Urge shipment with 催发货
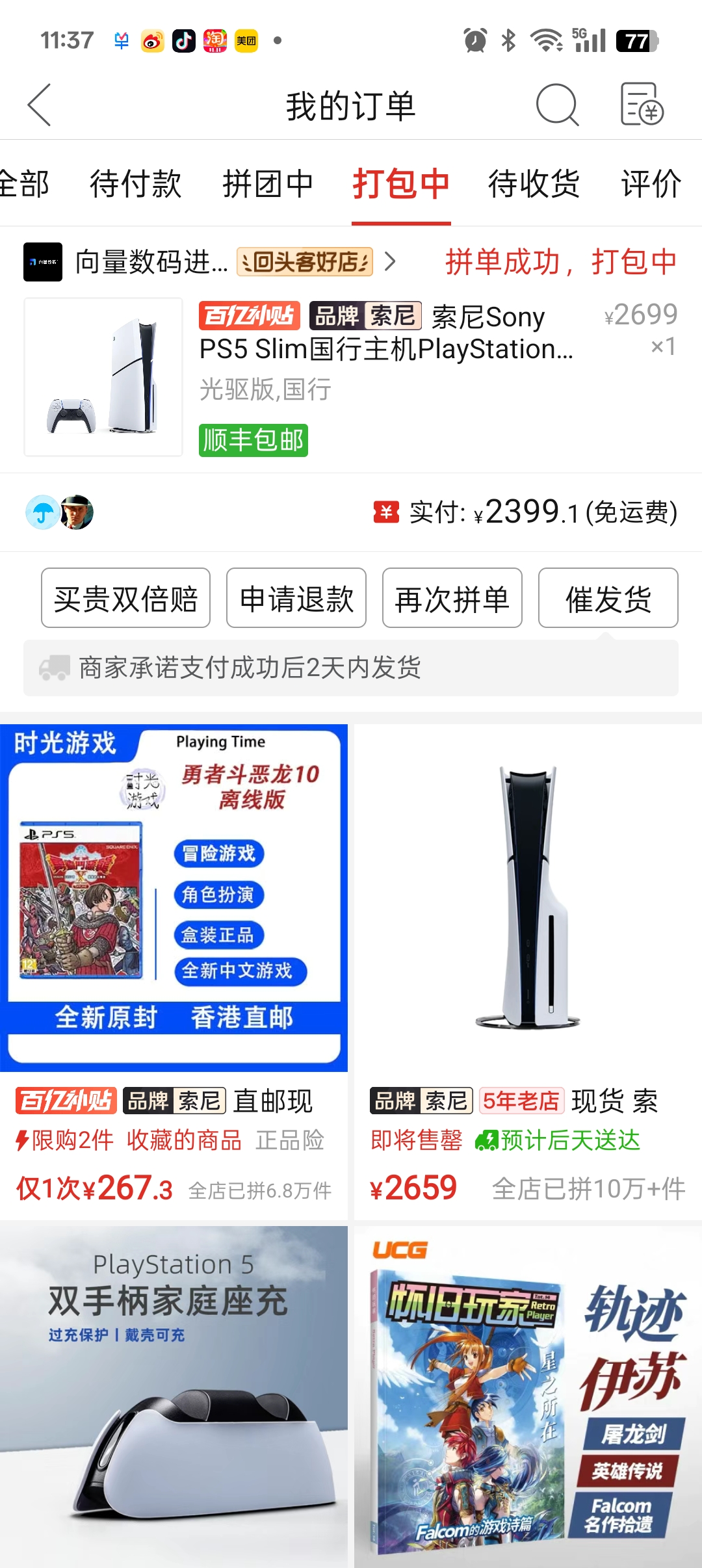The width and height of the screenshot is (702, 1568). tap(608, 598)
